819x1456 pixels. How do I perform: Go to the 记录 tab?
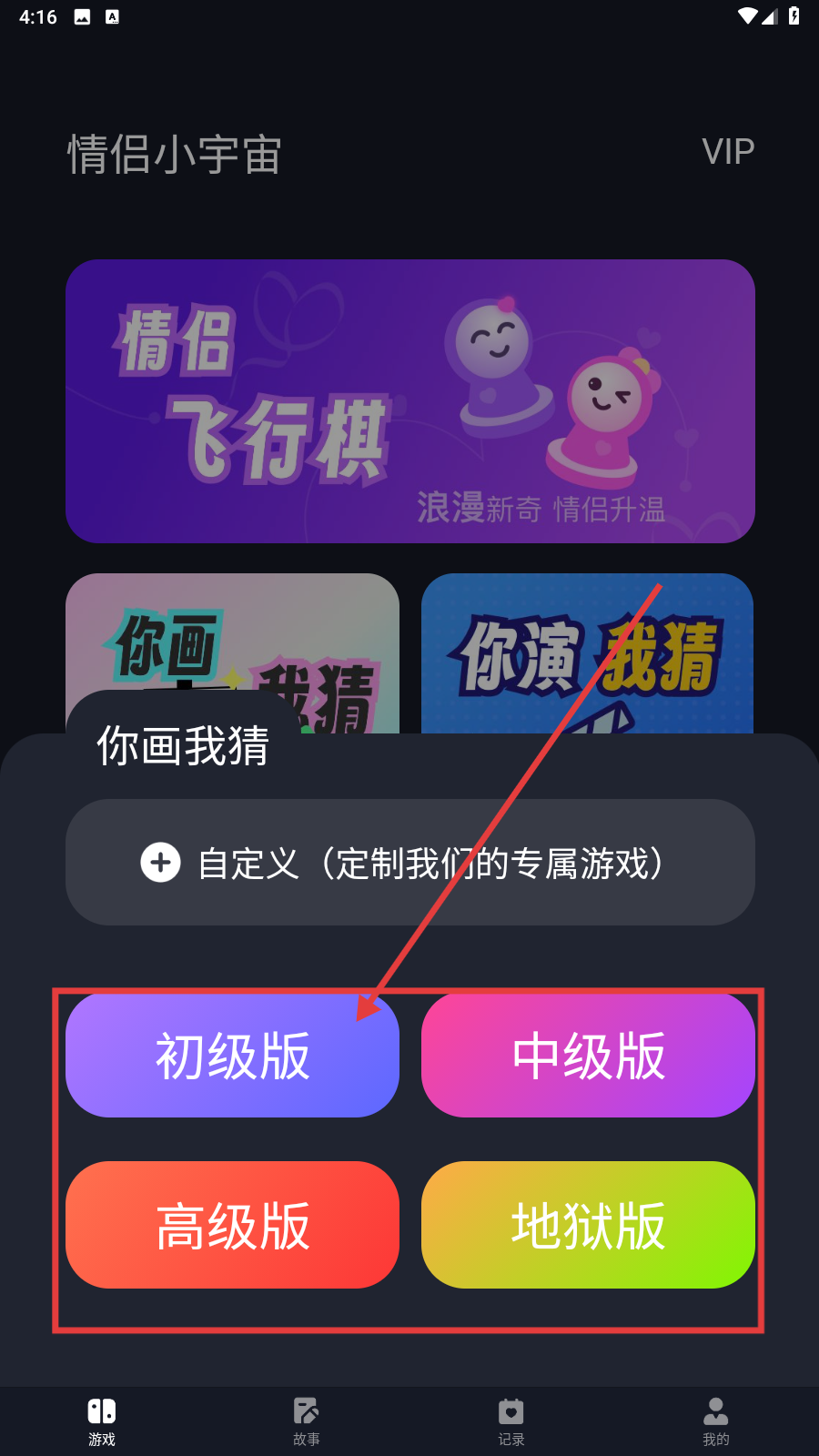tap(511, 1421)
